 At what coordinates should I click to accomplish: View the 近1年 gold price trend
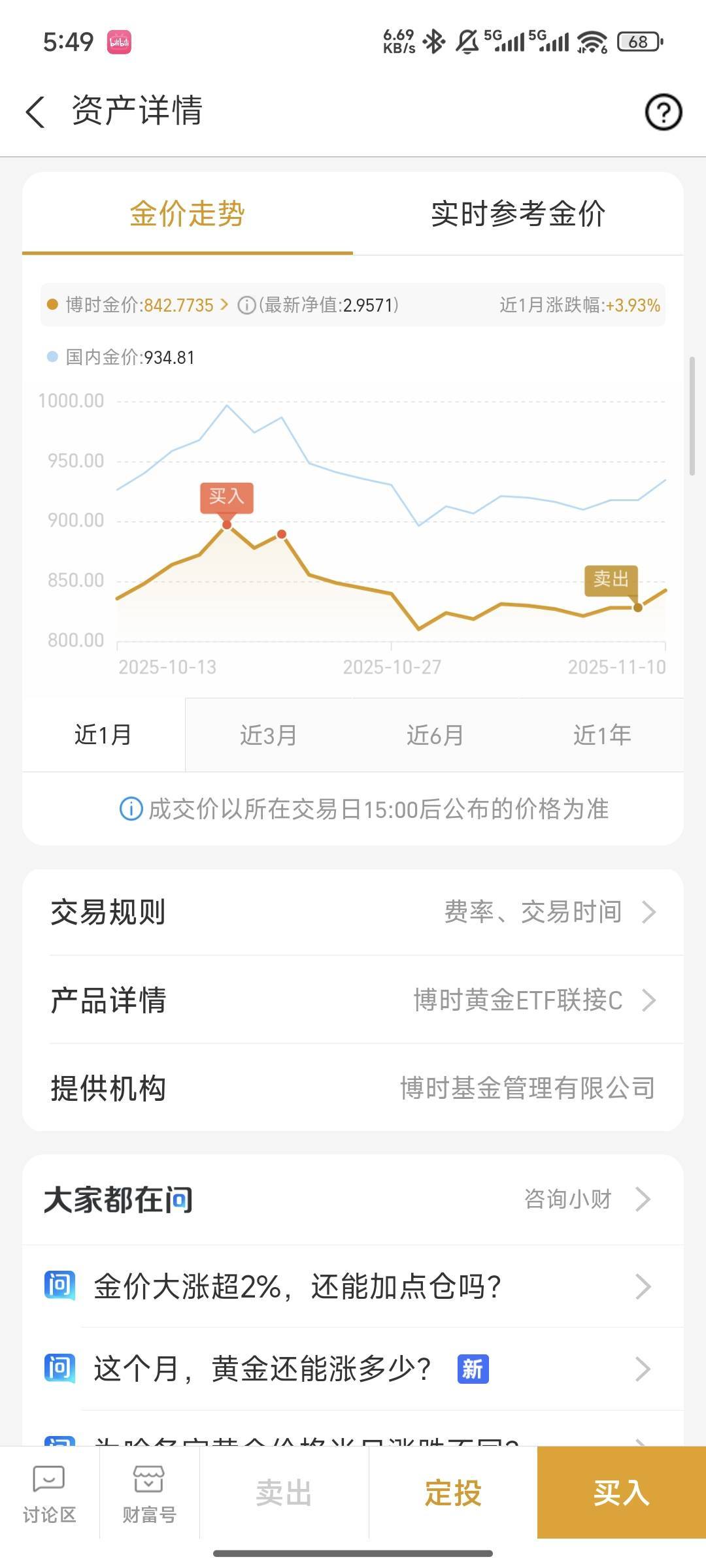[x=602, y=735]
